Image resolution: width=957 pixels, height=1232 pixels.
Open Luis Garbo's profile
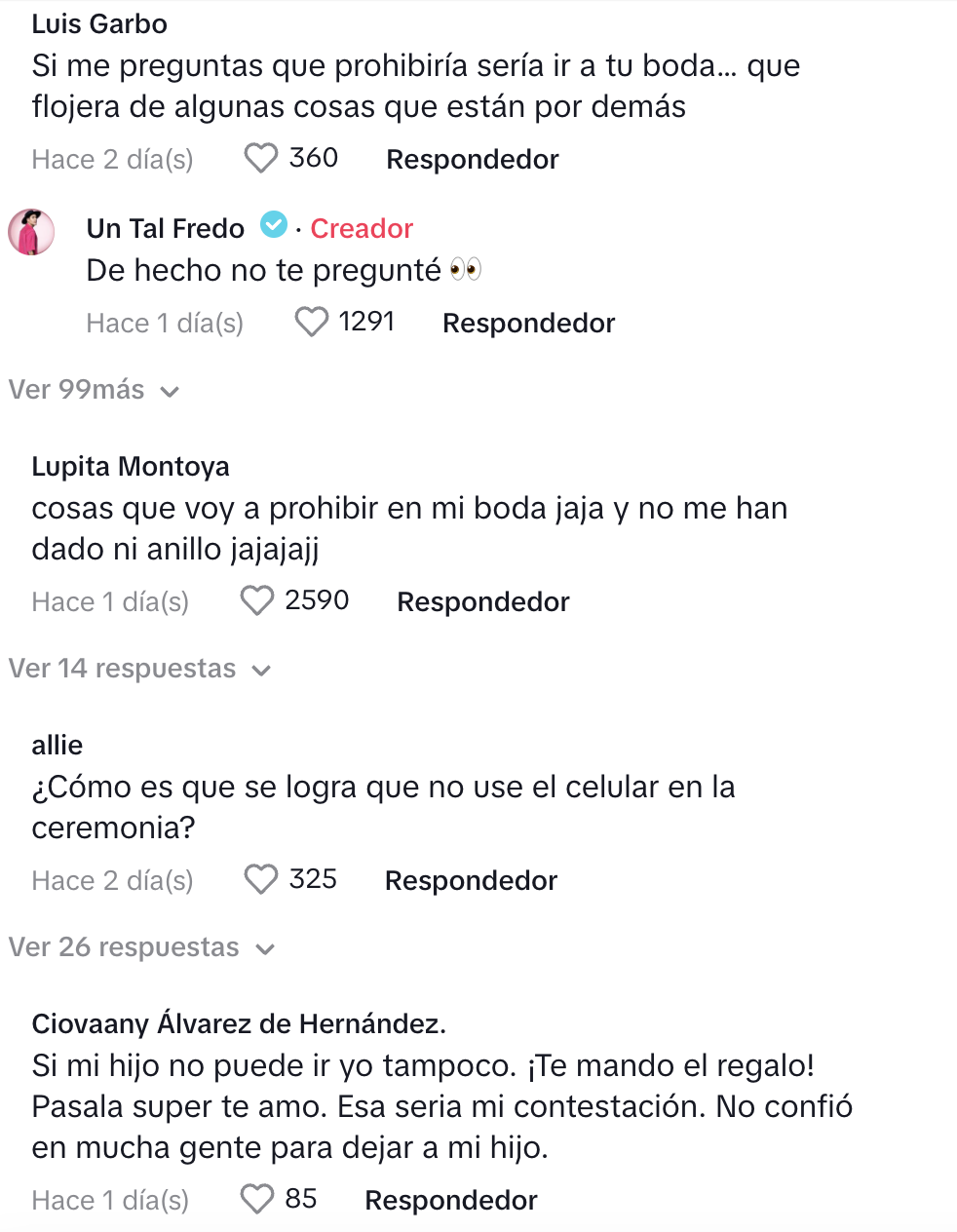coord(98,23)
